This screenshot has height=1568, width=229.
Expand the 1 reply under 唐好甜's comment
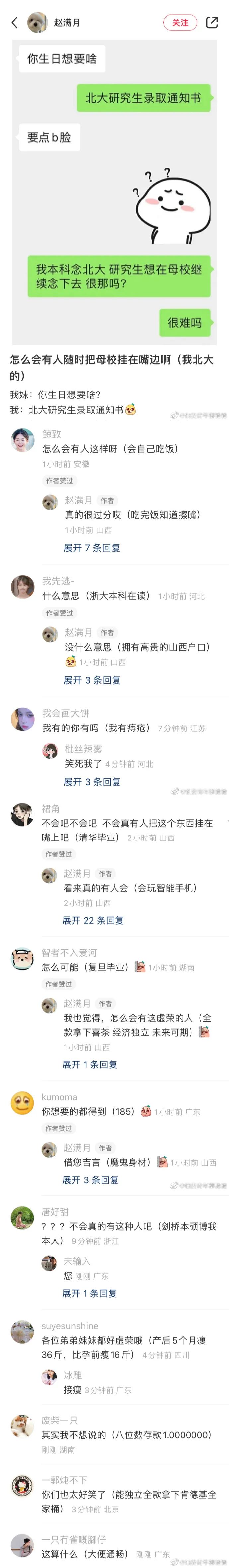pos(90,1293)
